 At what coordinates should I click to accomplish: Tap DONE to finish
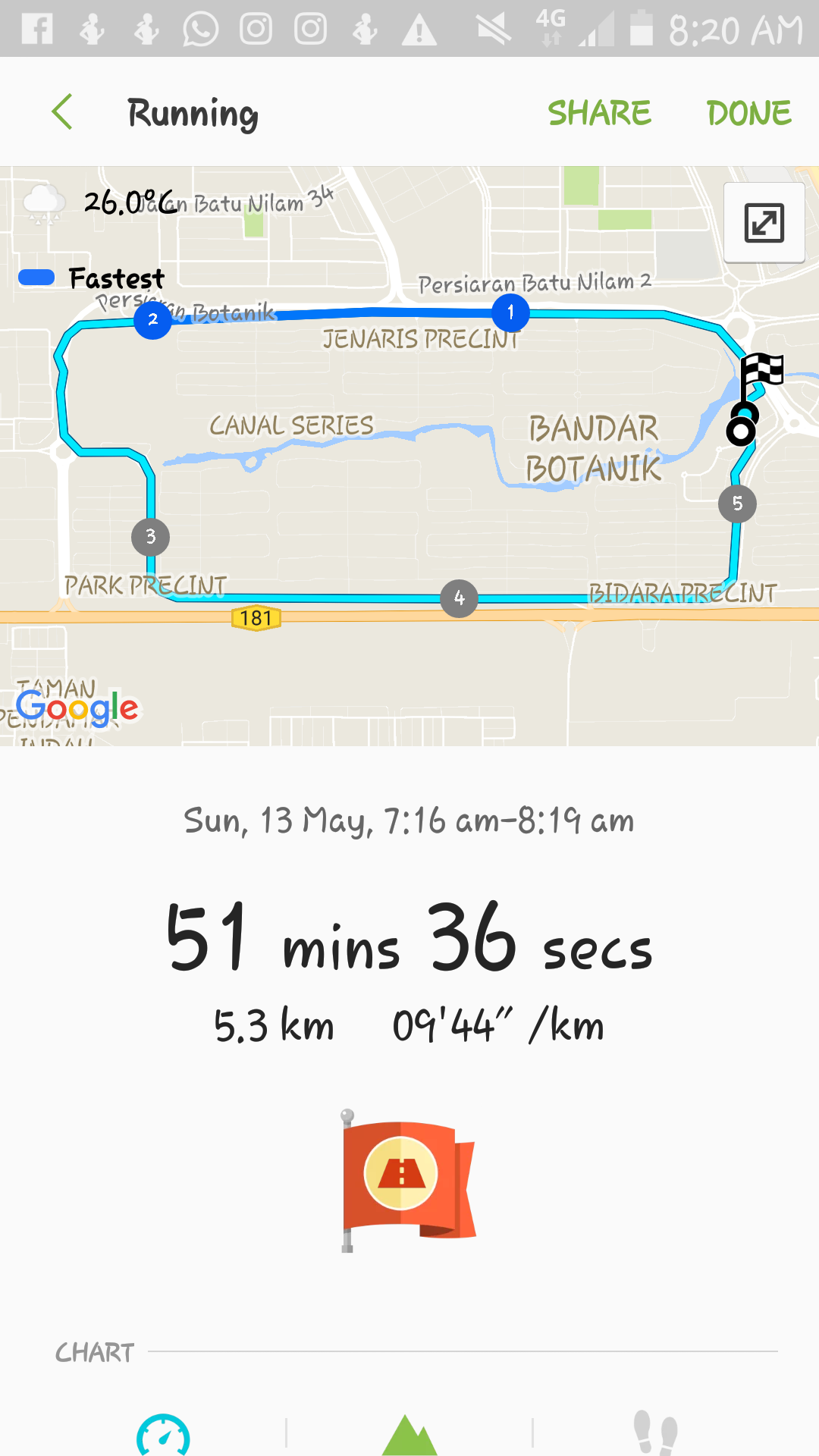748,113
